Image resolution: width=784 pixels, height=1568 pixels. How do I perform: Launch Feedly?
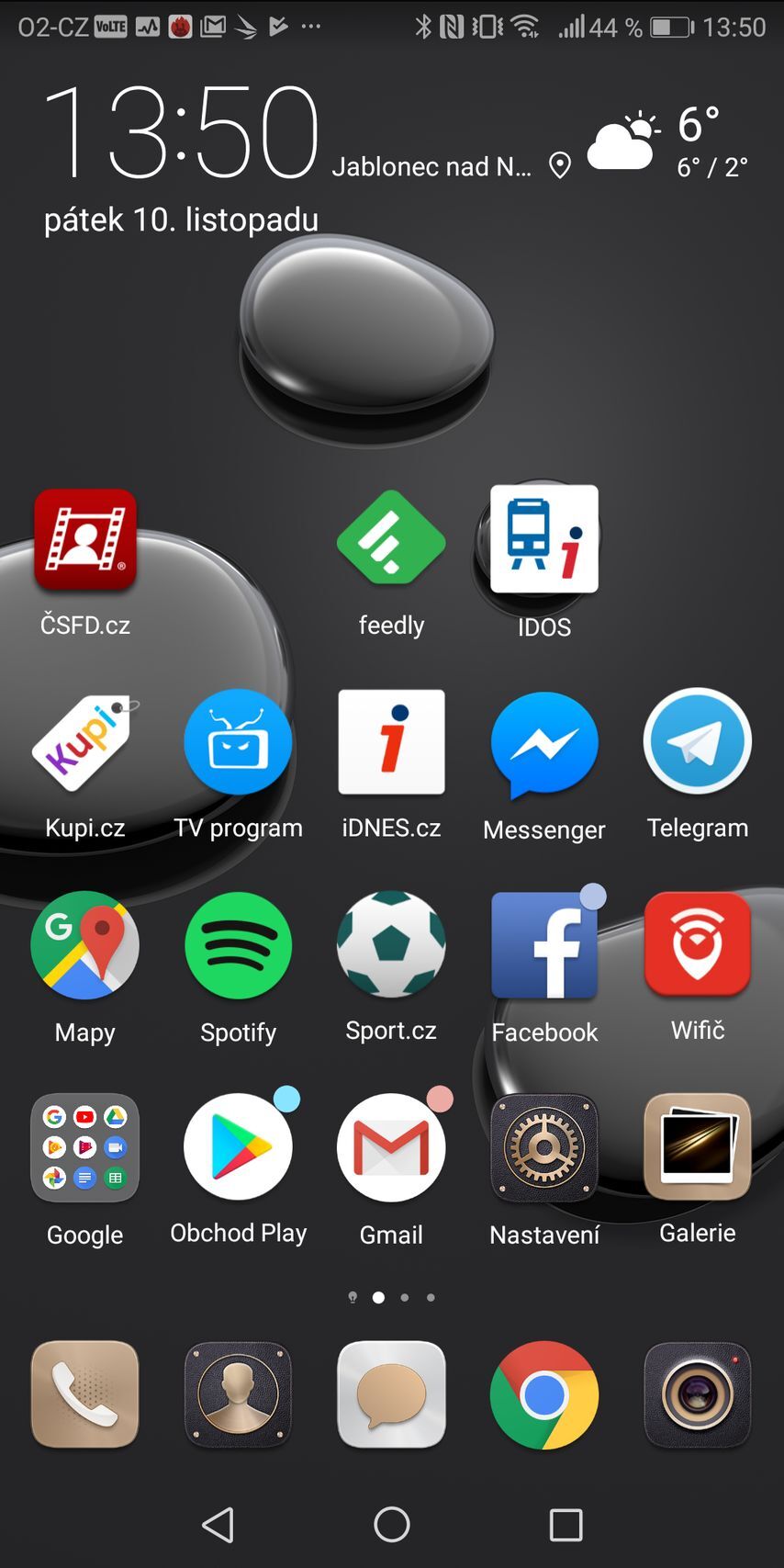pos(391,542)
